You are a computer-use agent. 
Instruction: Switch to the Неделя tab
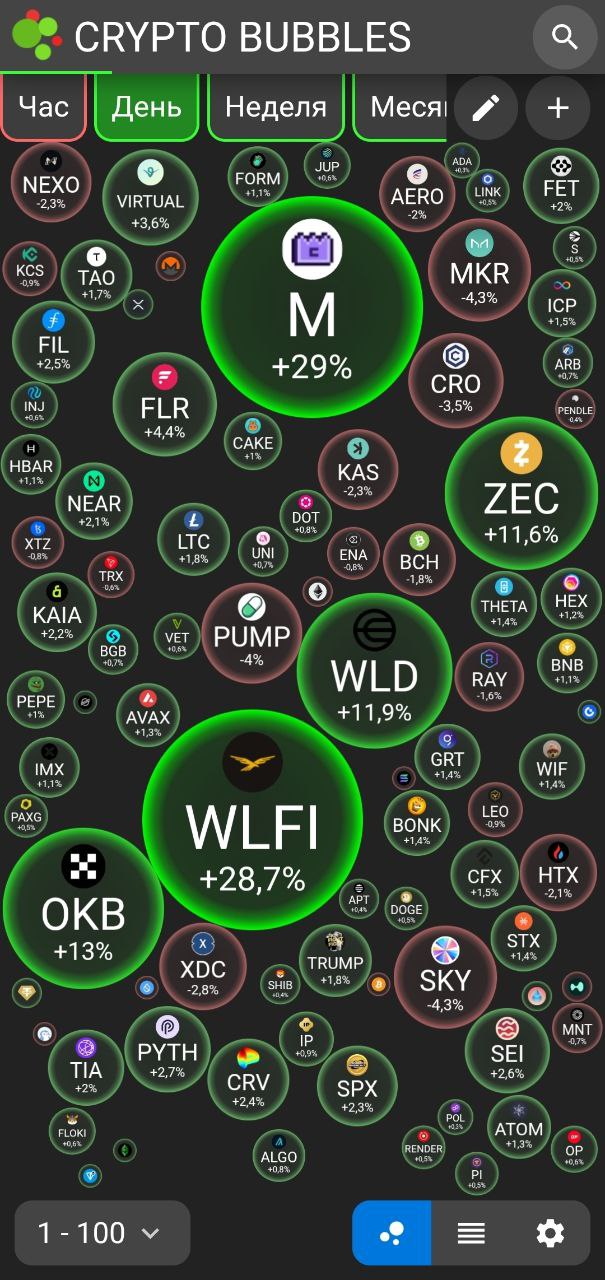[276, 107]
